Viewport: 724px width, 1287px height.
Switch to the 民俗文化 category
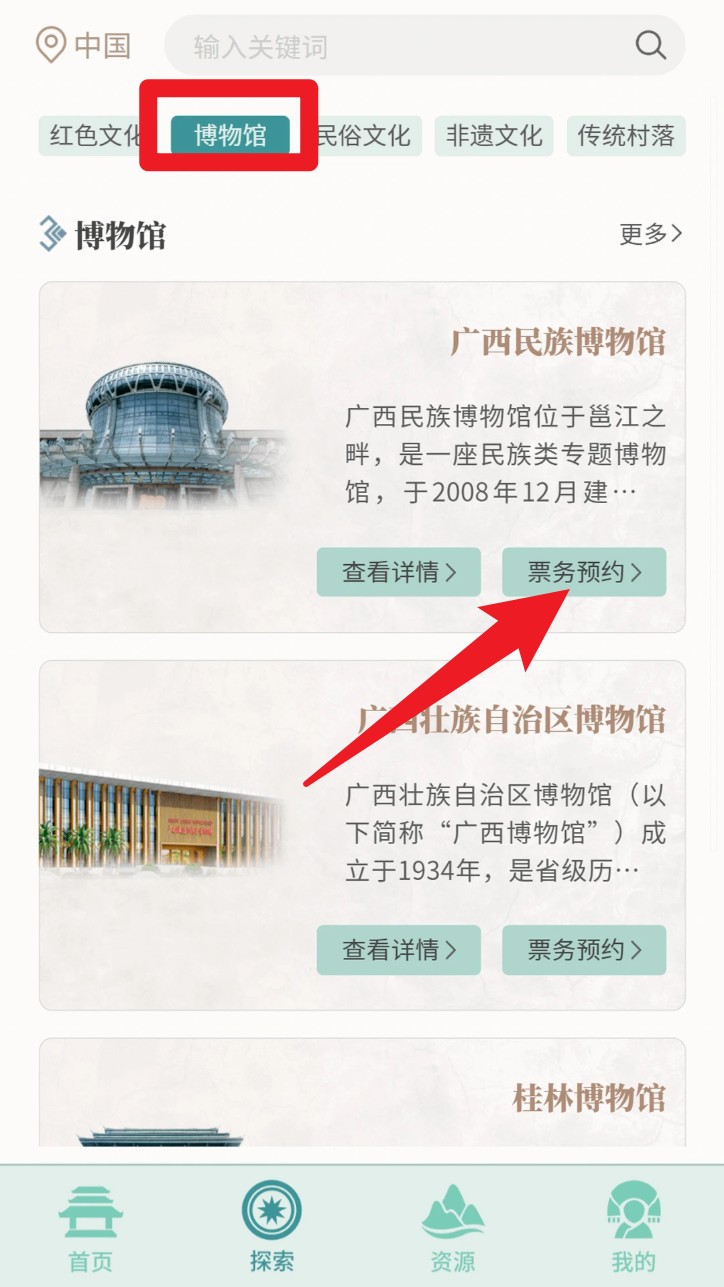coord(364,136)
